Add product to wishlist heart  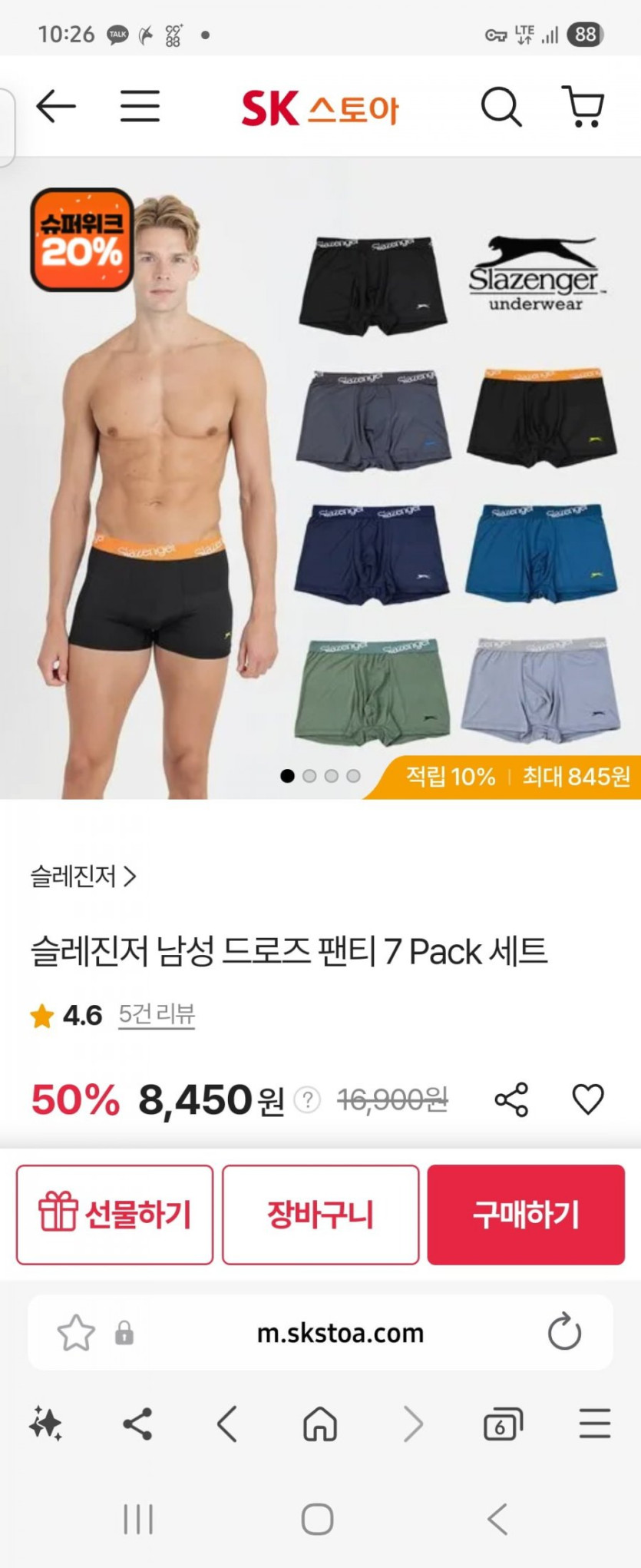588,1099
